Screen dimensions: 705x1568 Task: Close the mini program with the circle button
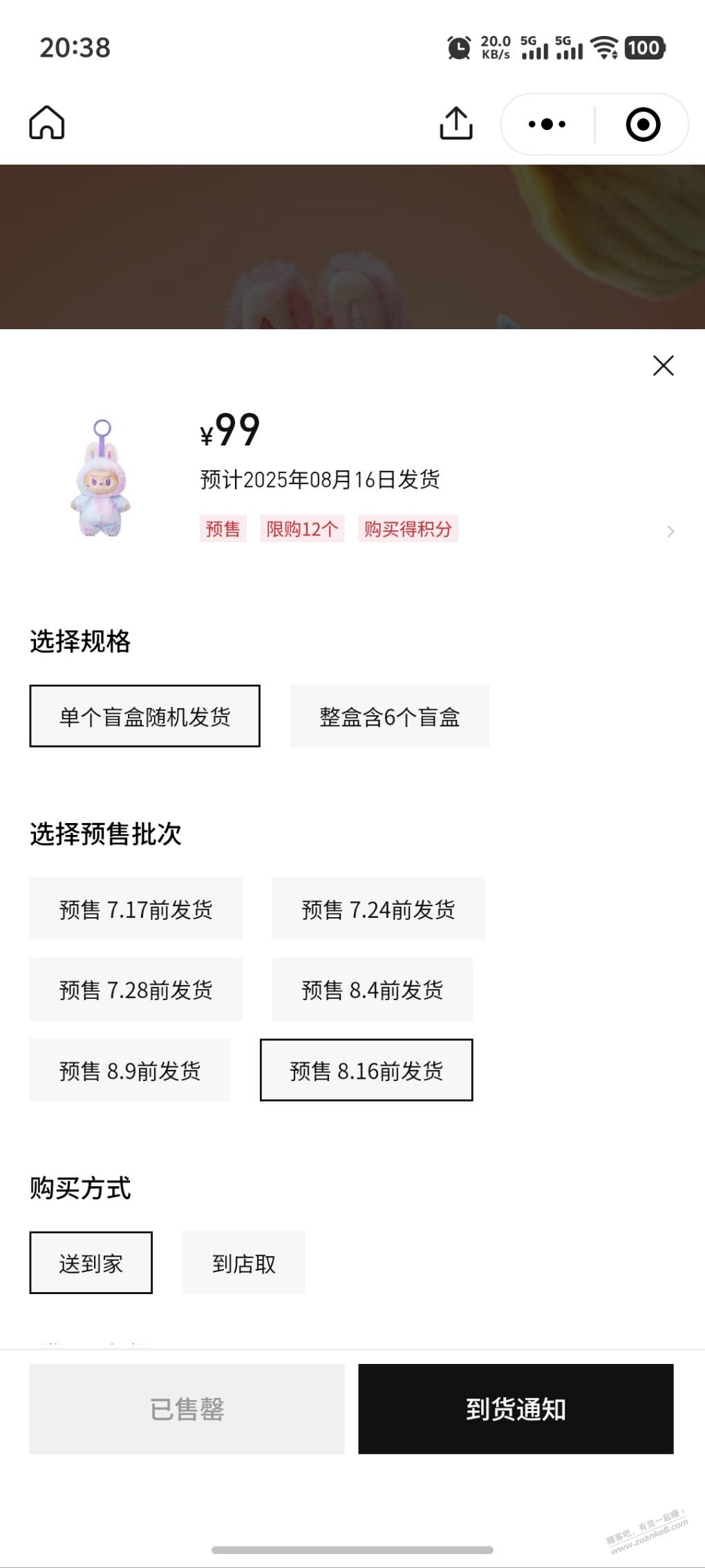coord(643,124)
